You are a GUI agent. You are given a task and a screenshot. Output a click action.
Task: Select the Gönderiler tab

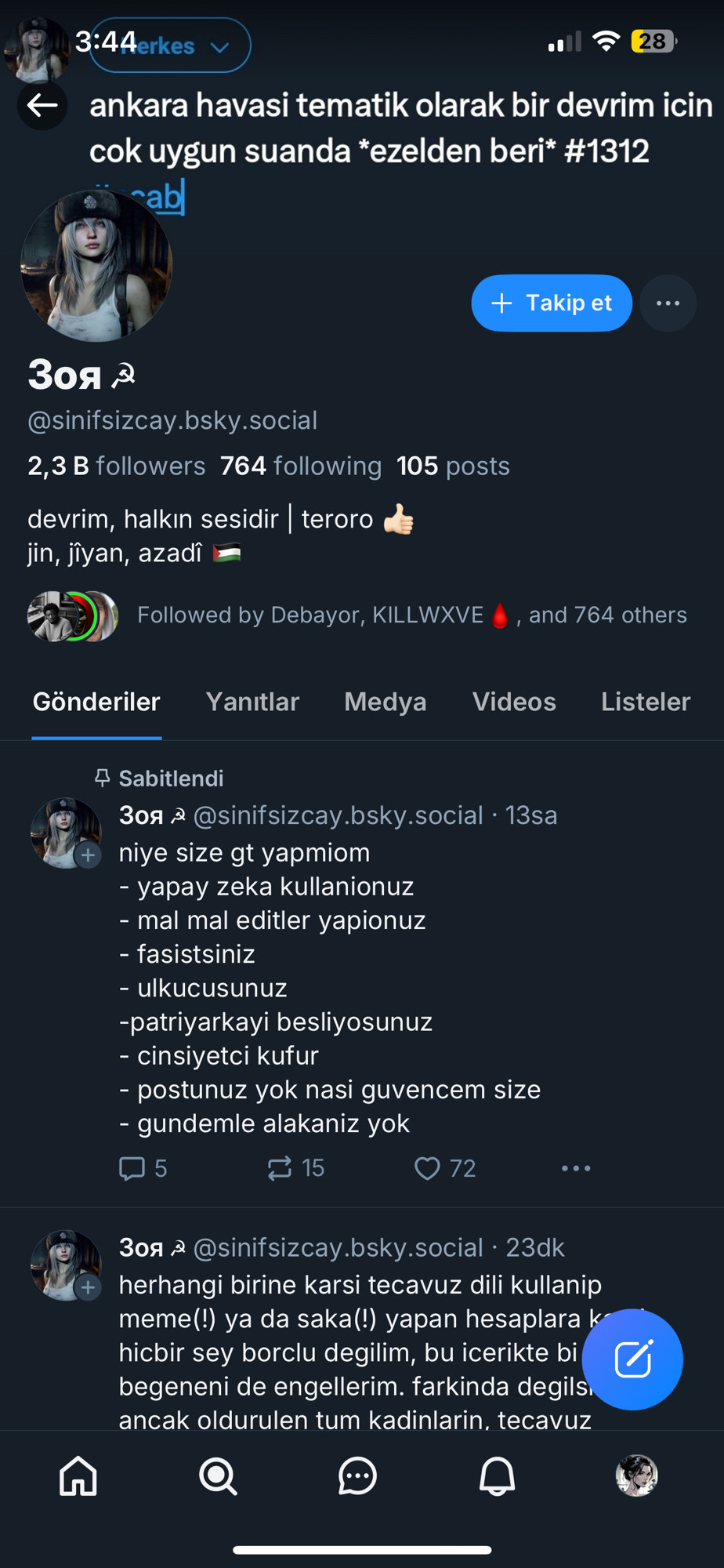(96, 702)
